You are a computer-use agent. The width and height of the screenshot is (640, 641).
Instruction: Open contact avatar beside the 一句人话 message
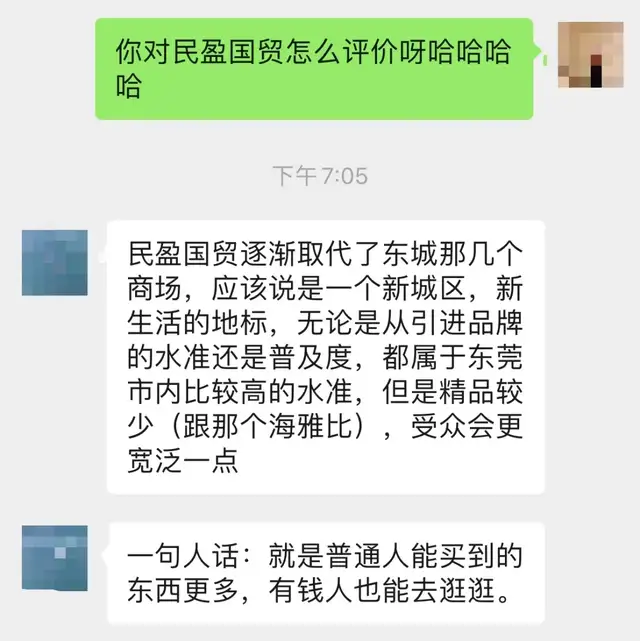(x=55, y=557)
